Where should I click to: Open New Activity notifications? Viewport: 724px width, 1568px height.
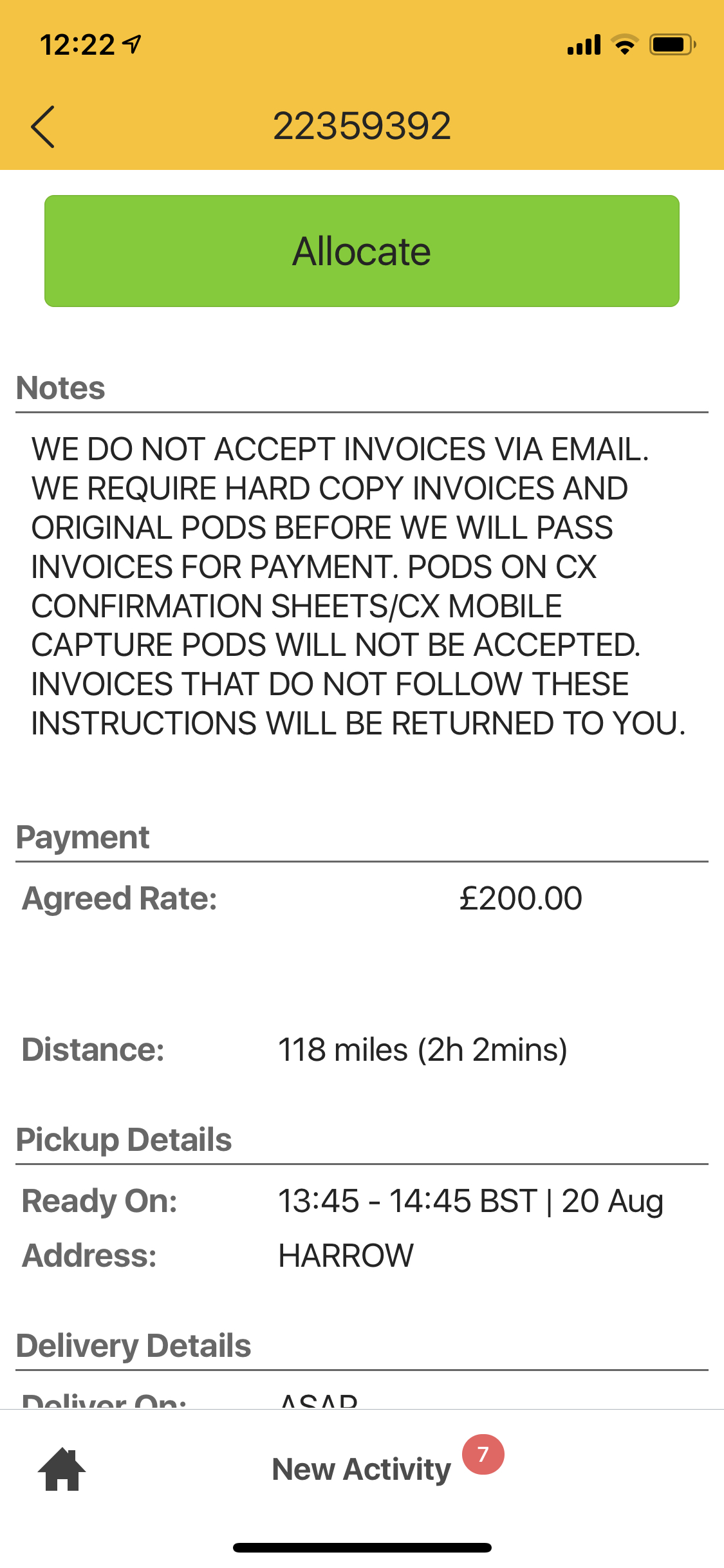(x=362, y=1470)
